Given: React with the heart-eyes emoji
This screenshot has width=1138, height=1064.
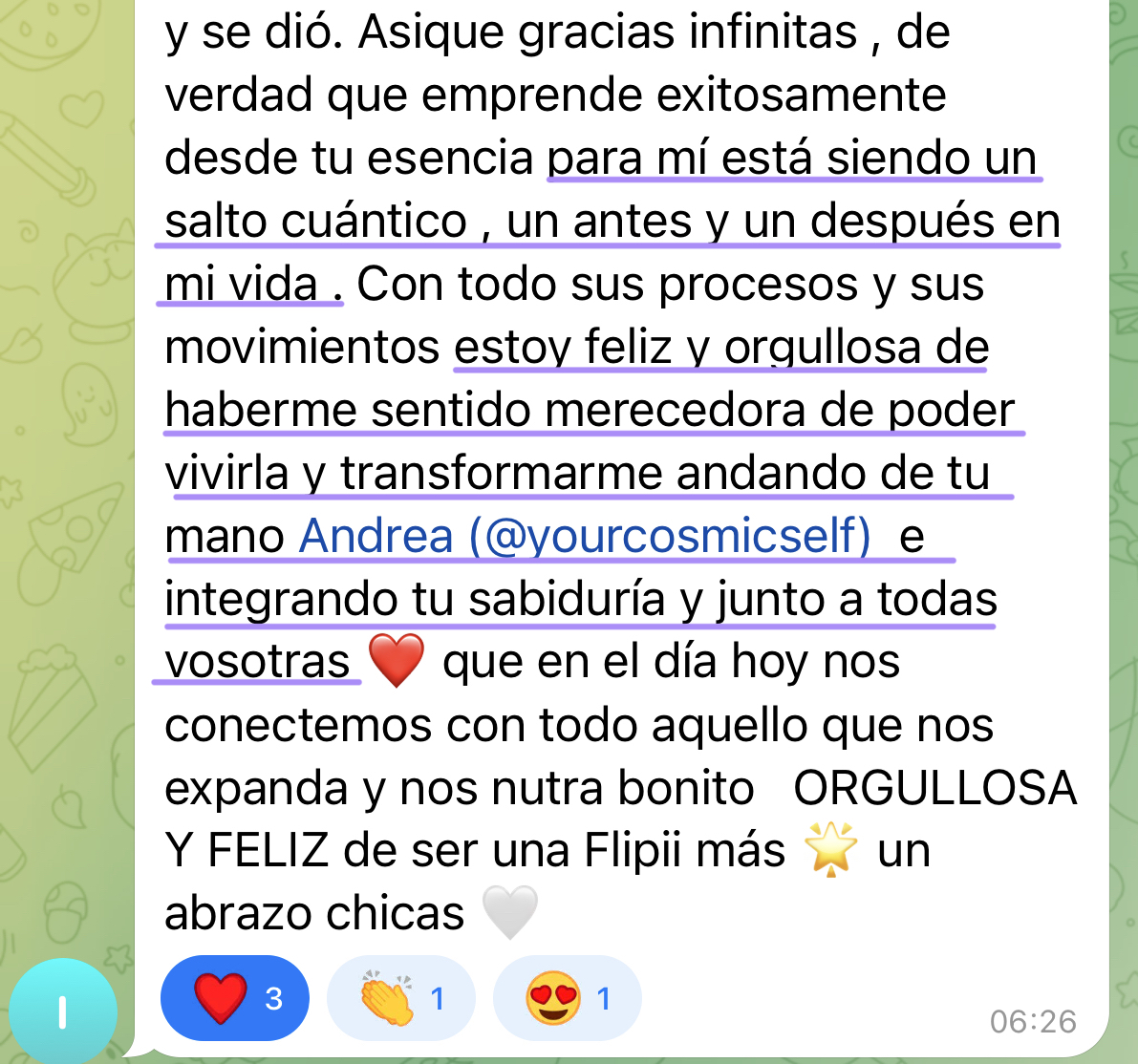Looking at the screenshot, I should [x=567, y=998].
